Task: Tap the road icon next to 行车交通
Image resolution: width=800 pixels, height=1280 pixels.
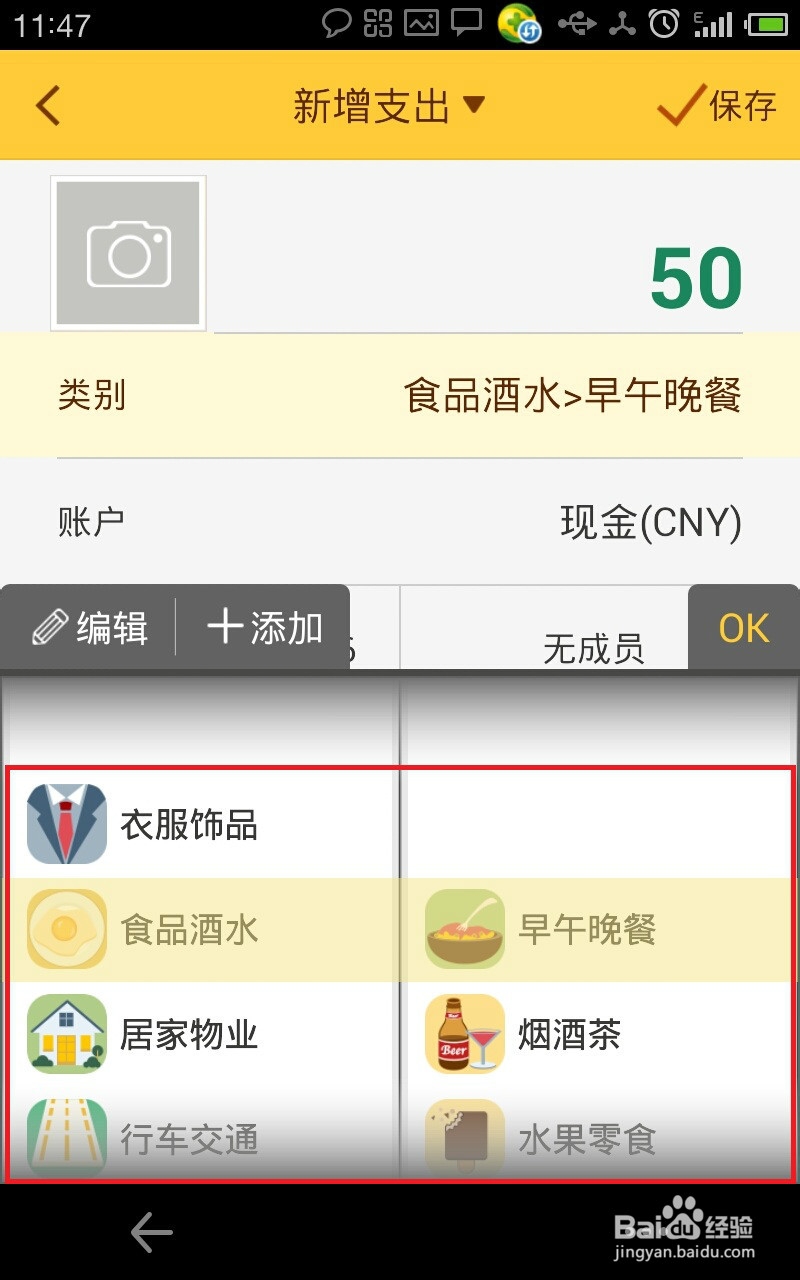Action: [x=66, y=1138]
